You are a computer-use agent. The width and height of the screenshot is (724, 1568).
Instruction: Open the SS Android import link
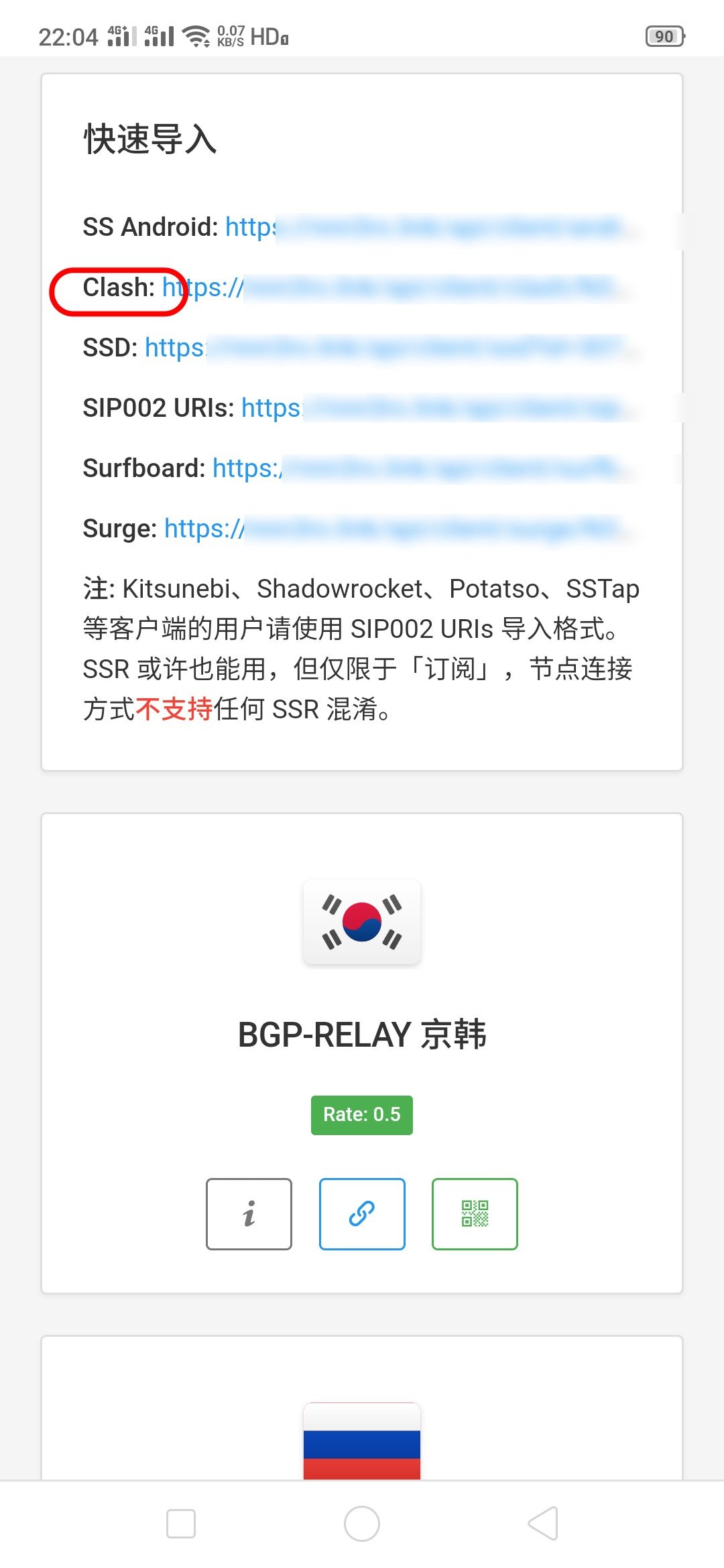point(429,227)
